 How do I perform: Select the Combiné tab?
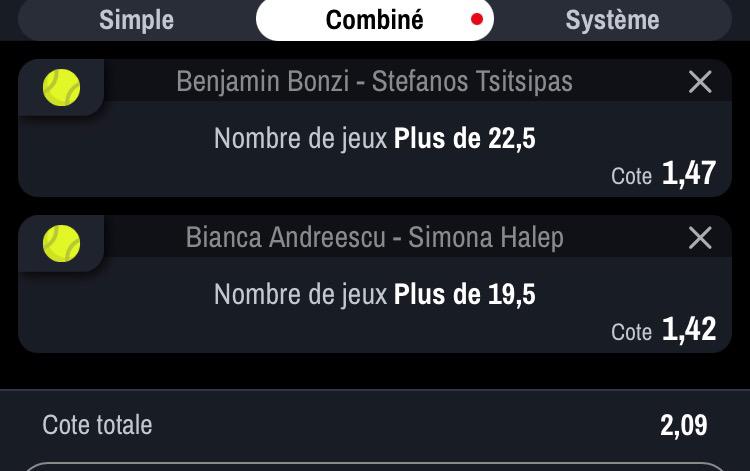[374, 19]
